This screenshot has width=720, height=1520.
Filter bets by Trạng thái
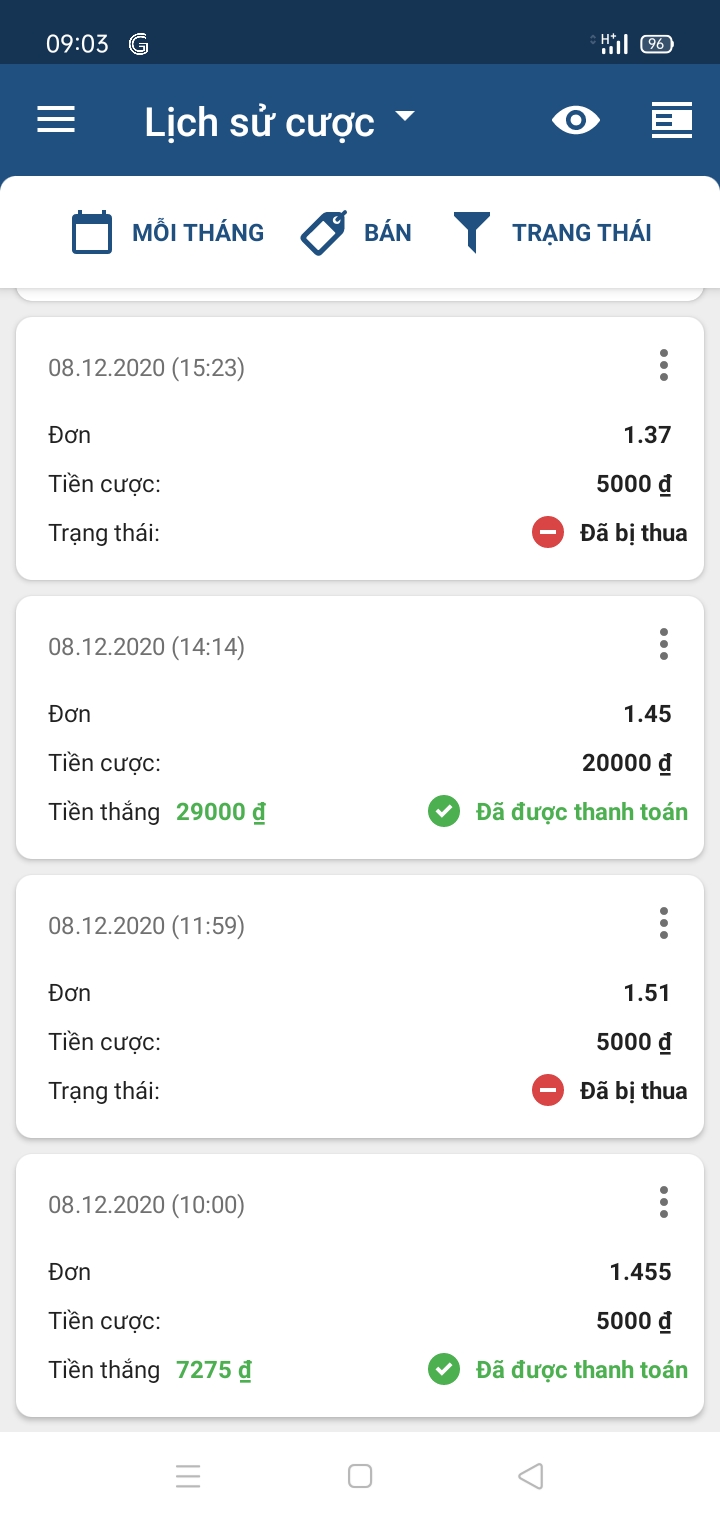(552, 233)
